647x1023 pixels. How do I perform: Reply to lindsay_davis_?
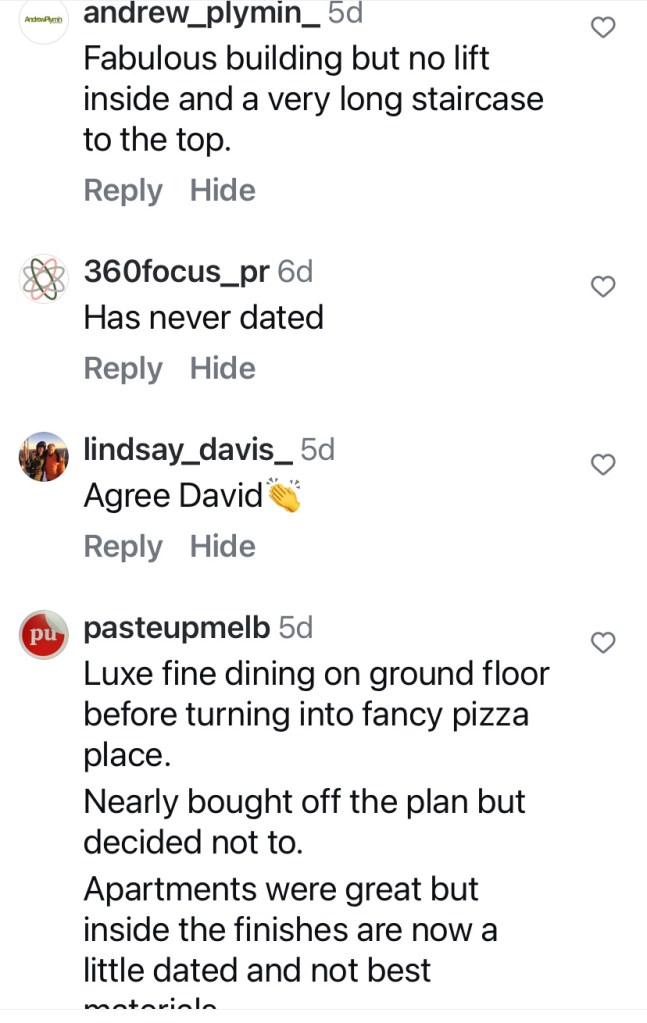[x=122, y=547]
